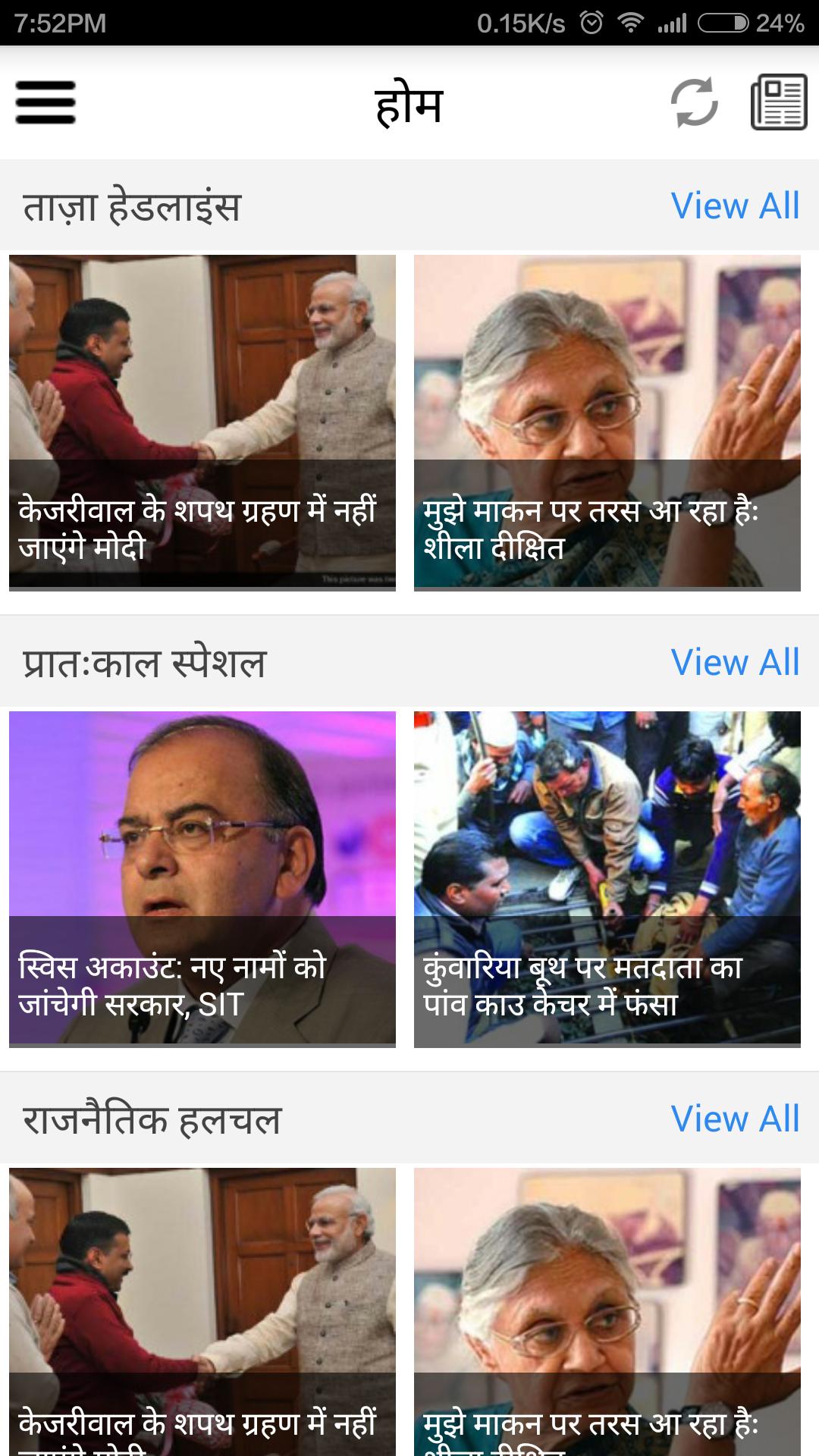The image size is (819, 1456).
Task: View All stories in प्रातःकाल स्पेशल
Action: (735, 661)
